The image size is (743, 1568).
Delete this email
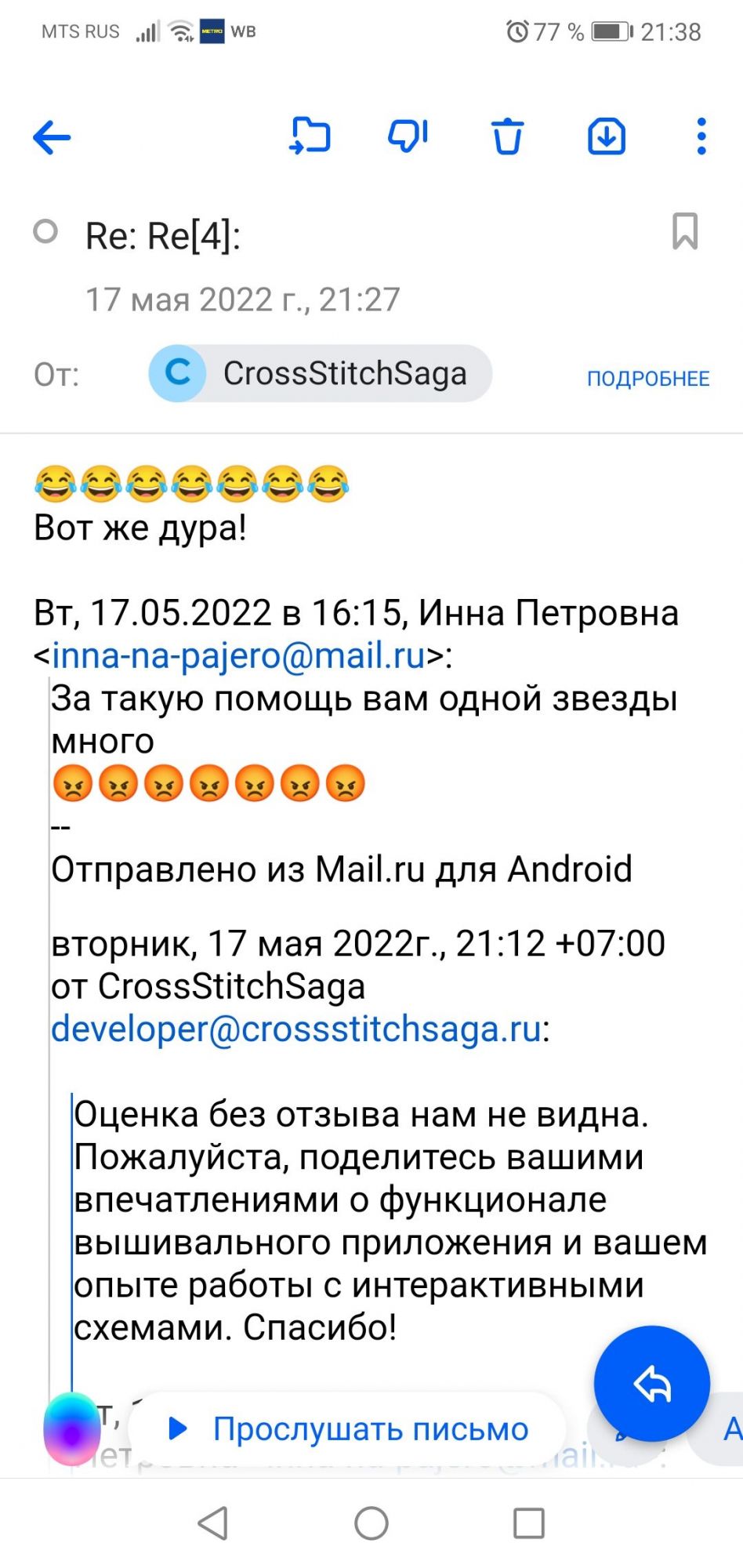tap(507, 137)
